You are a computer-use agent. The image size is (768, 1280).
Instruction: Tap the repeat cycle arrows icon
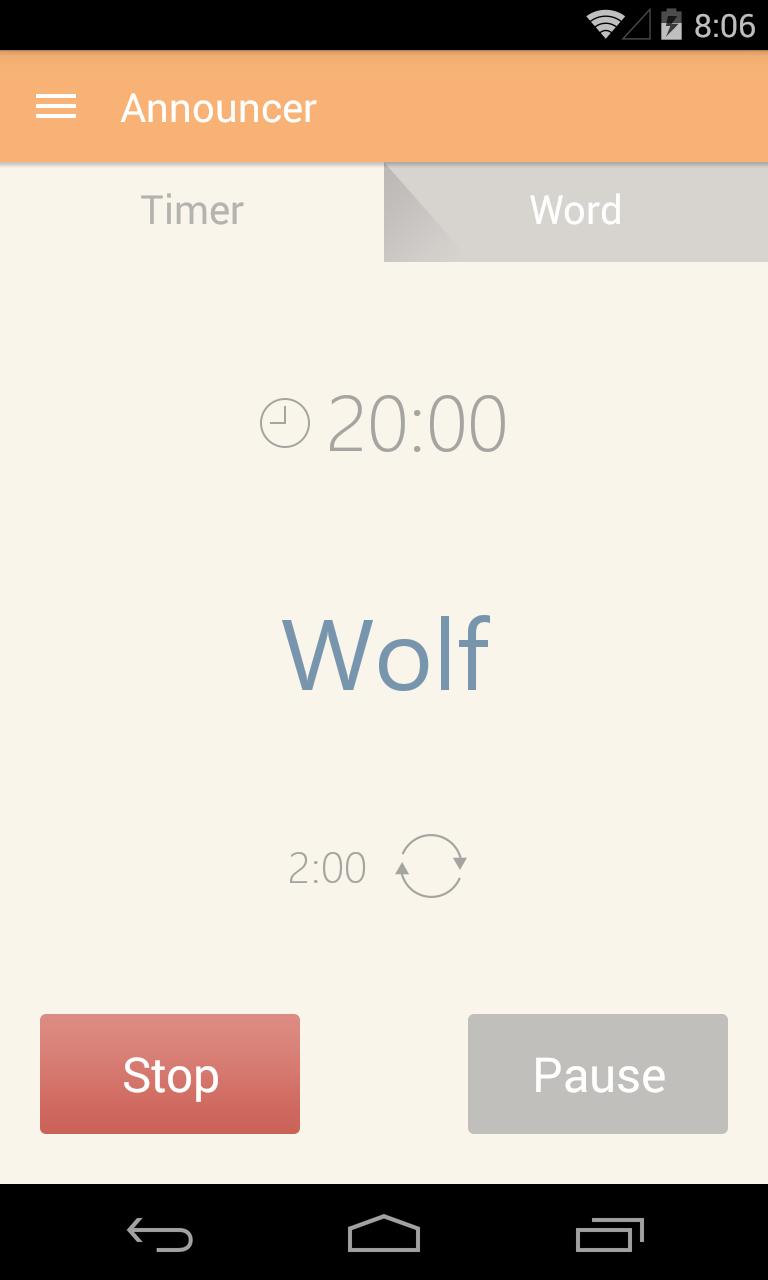pyautogui.click(x=431, y=866)
